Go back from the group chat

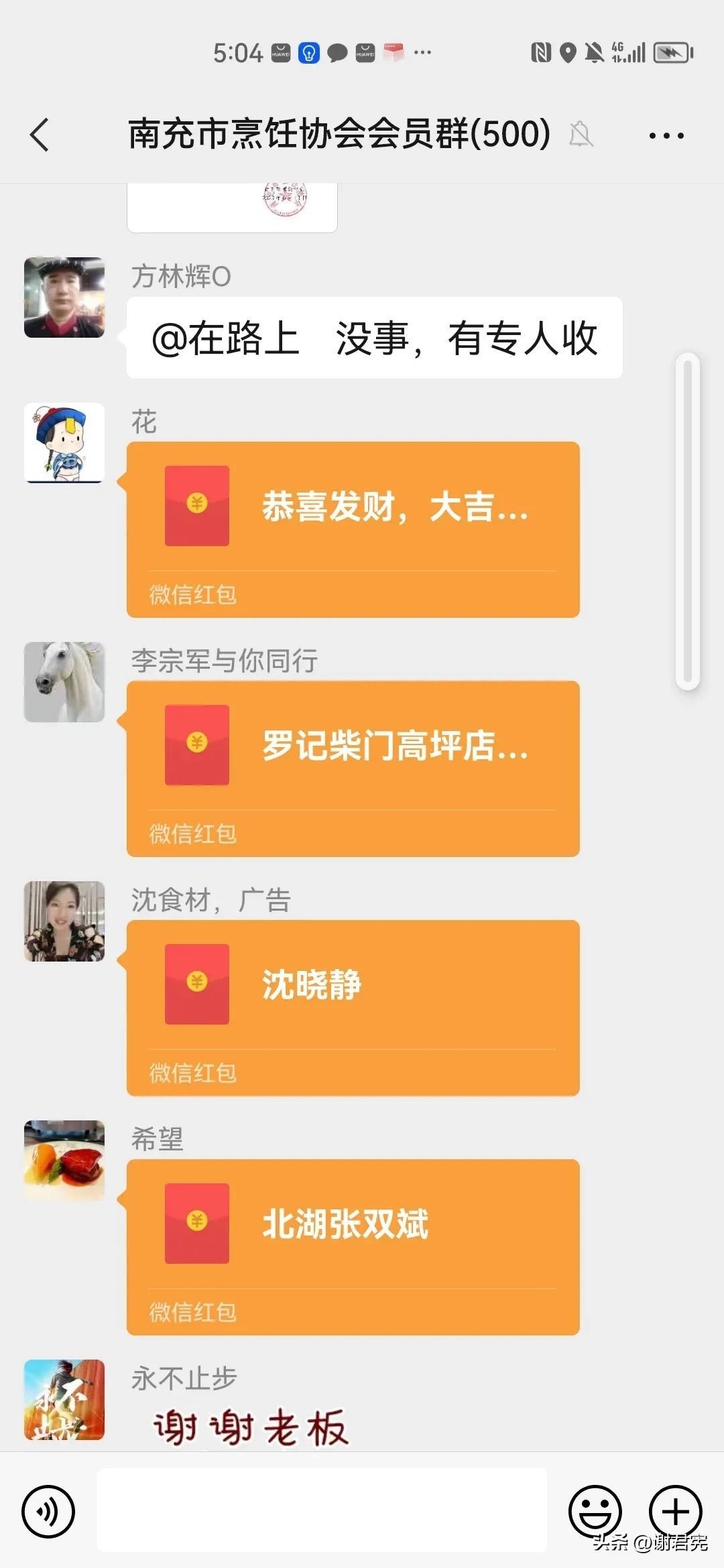click(x=40, y=135)
